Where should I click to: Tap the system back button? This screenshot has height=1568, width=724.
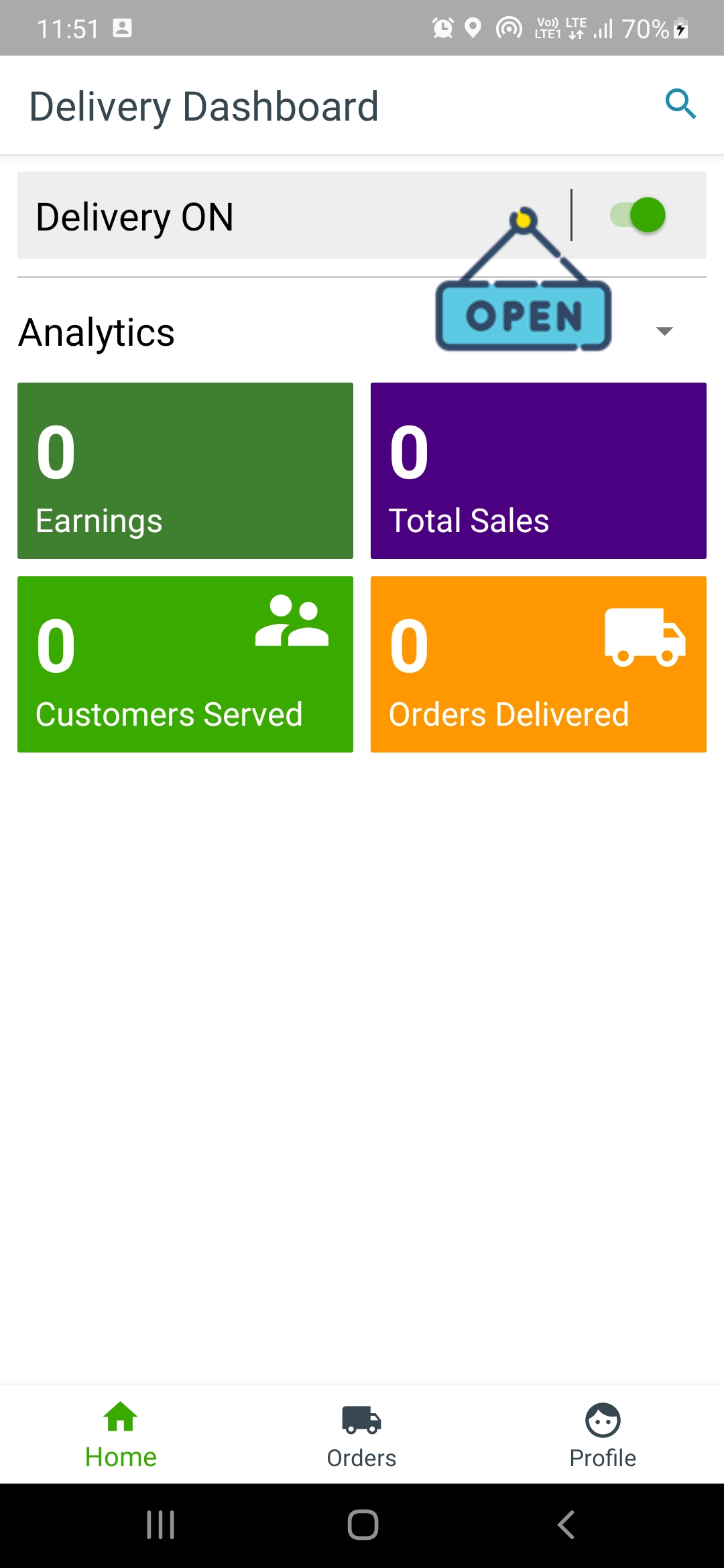click(x=566, y=1525)
